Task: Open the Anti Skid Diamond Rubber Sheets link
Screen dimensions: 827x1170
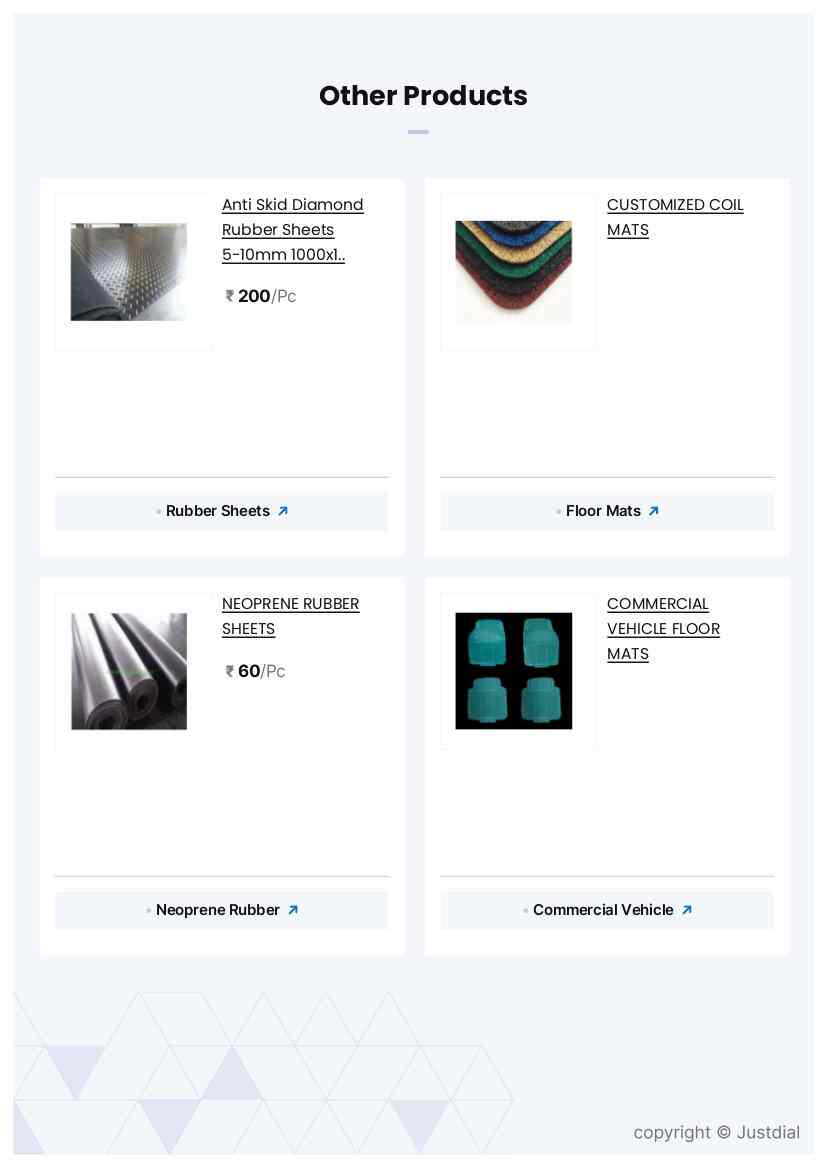Action: click(292, 230)
